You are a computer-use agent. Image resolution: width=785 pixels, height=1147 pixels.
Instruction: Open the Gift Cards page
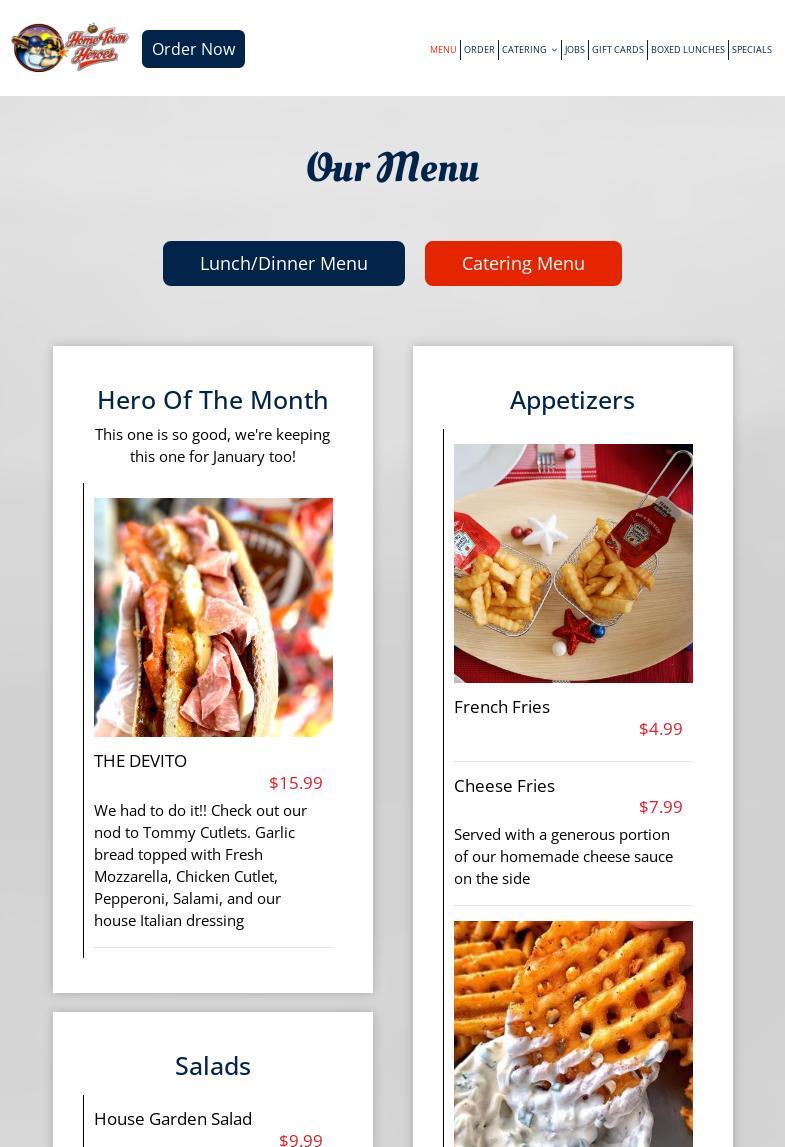coord(617,49)
